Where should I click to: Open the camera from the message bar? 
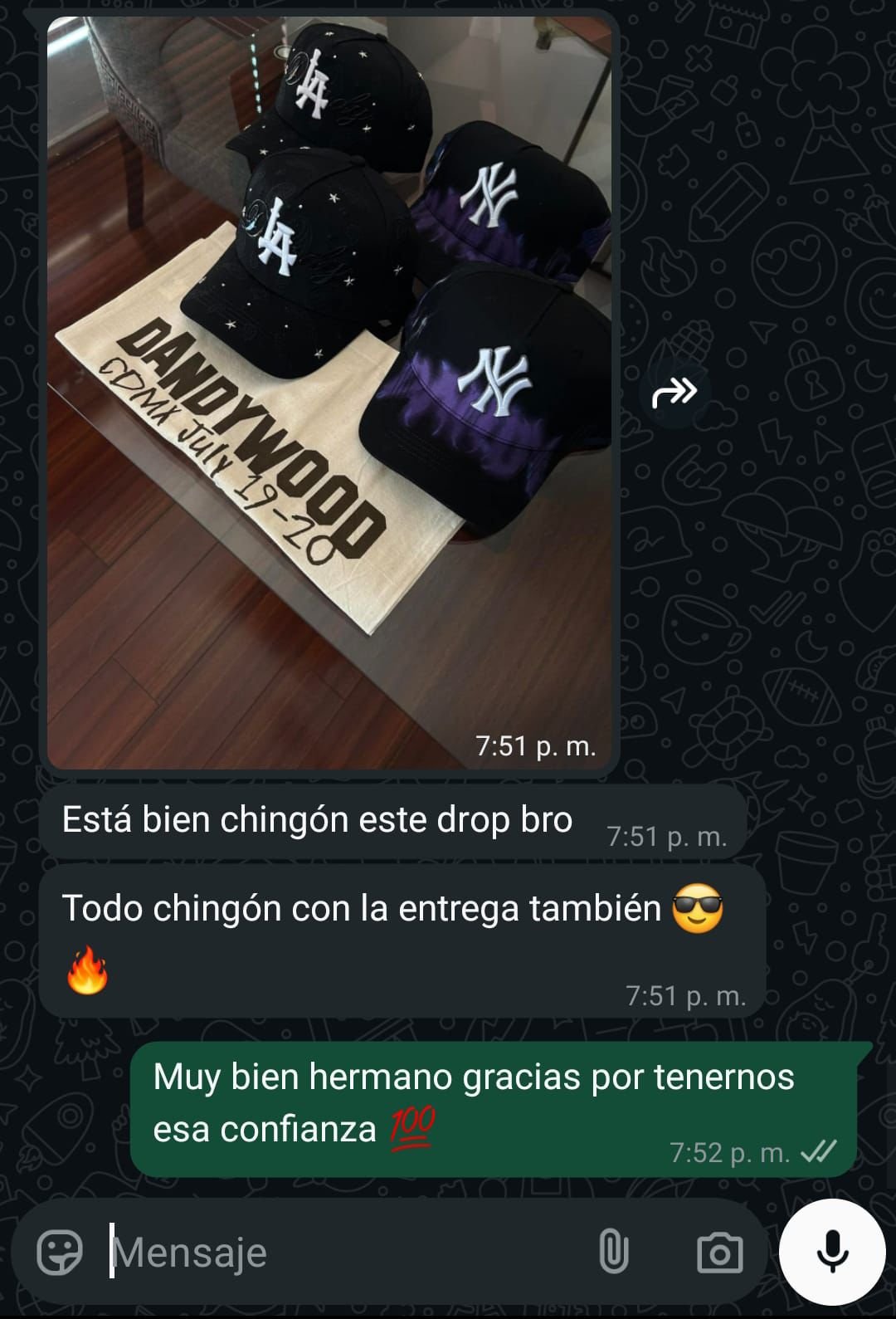(719, 1252)
